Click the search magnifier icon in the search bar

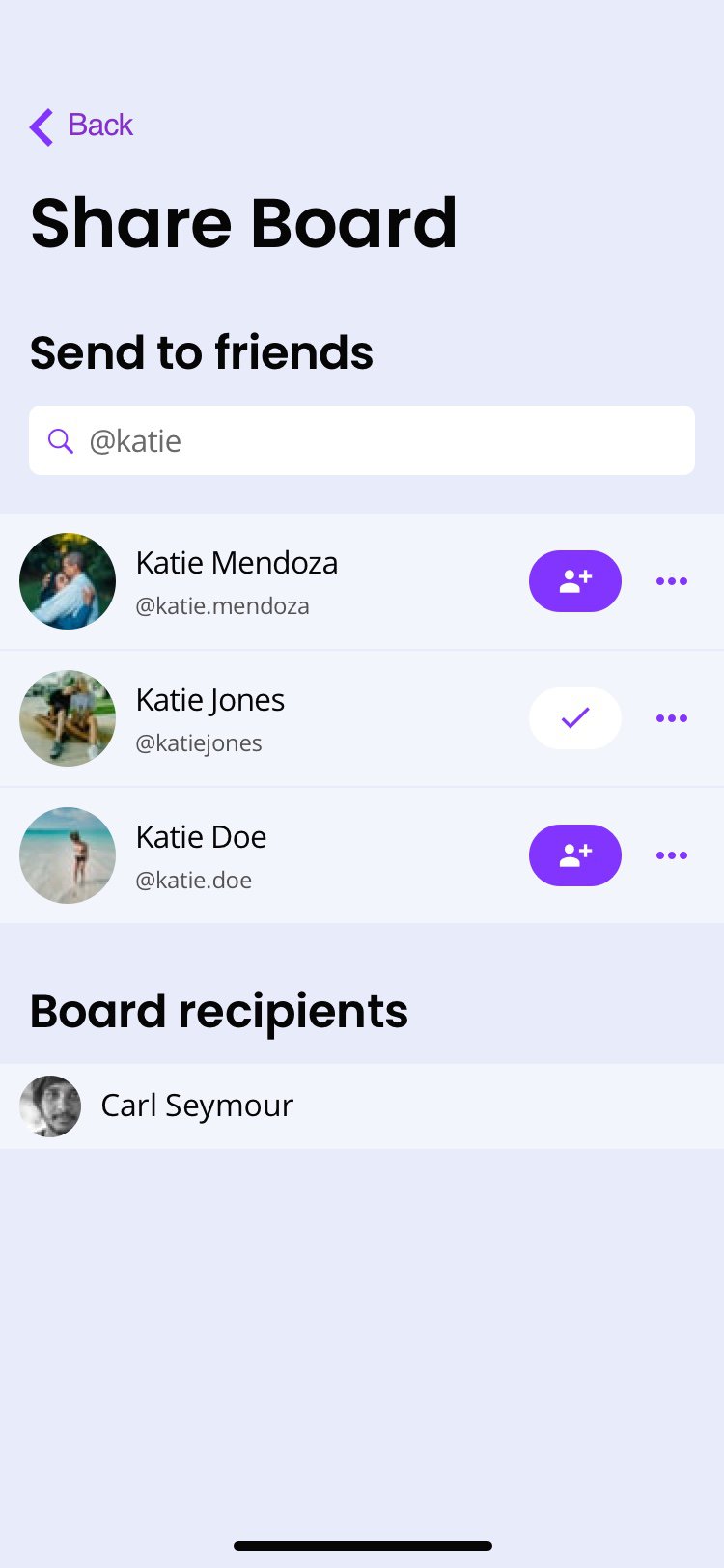[x=61, y=440]
